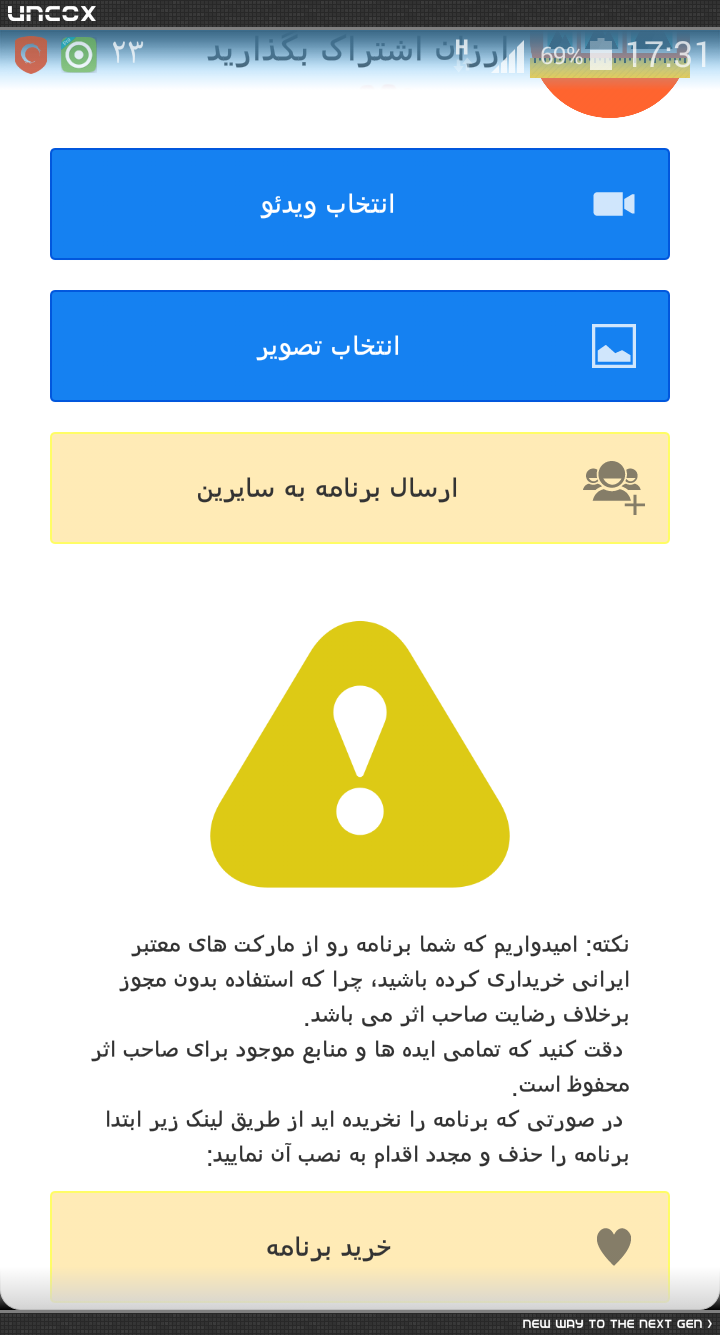Image resolution: width=720 pixels, height=1335 pixels.
Task: Choose an image via انتخاب تصویر
Action: [360, 346]
